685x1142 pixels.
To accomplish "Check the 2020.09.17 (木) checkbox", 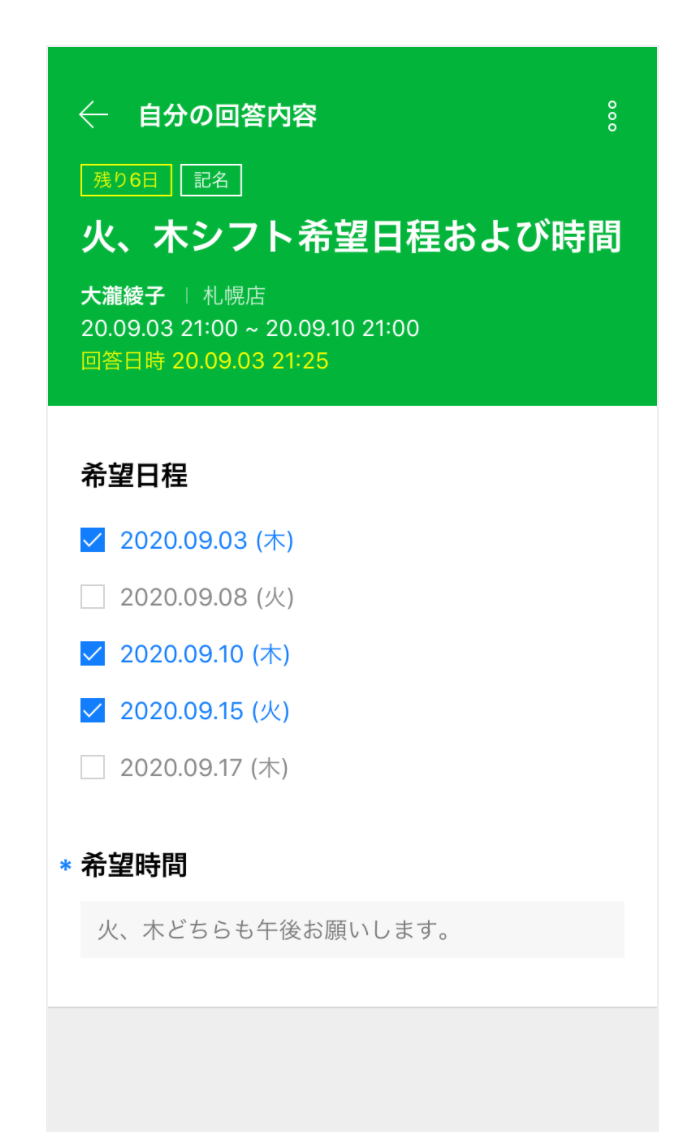I will [92, 768].
